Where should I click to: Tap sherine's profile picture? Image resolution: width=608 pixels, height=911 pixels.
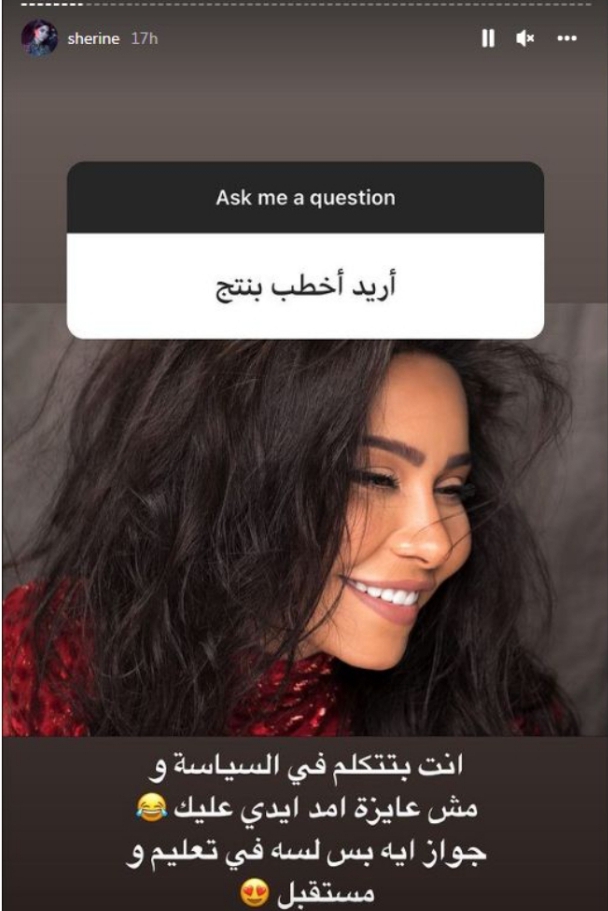point(40,38)
